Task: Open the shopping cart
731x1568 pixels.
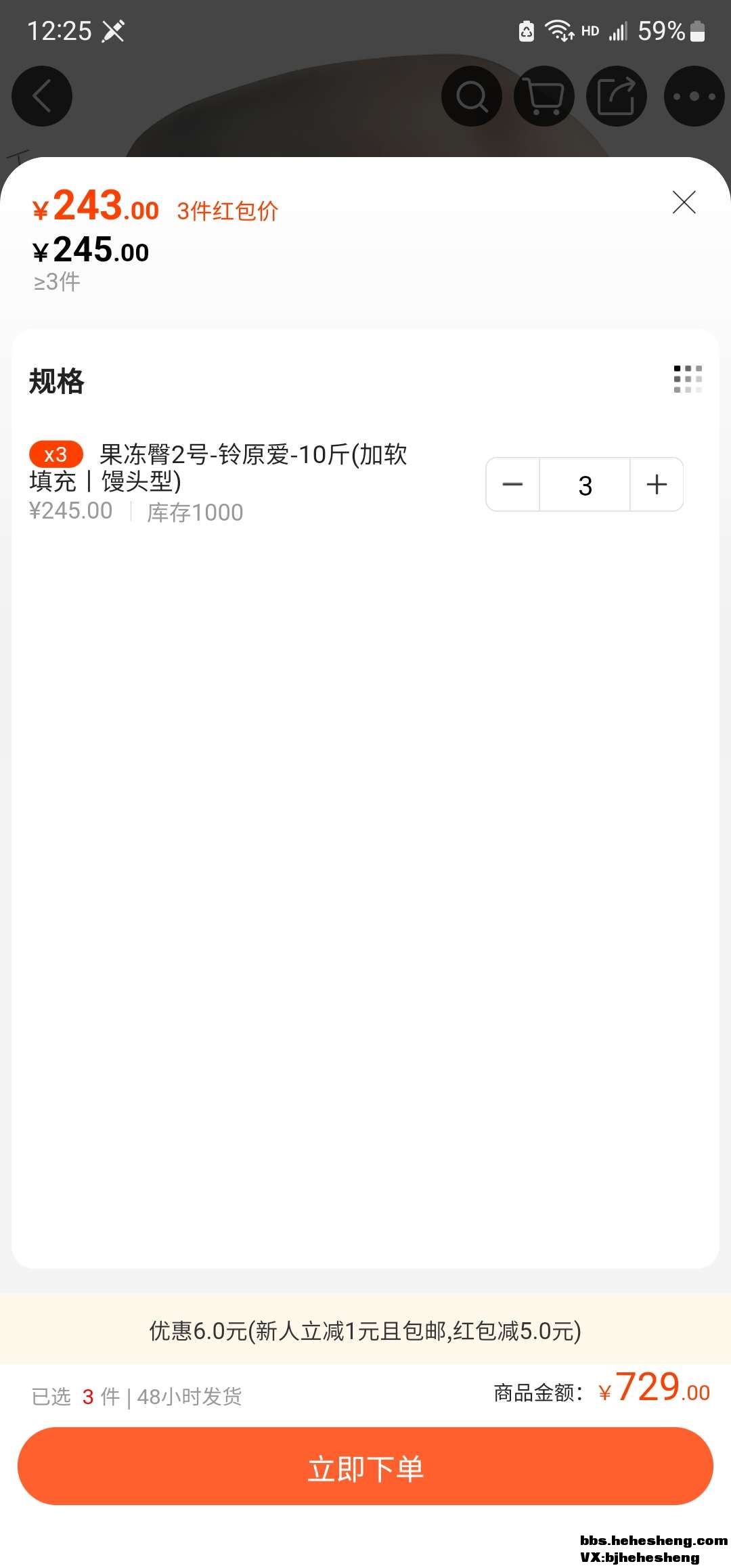Action: pos(544,96)
